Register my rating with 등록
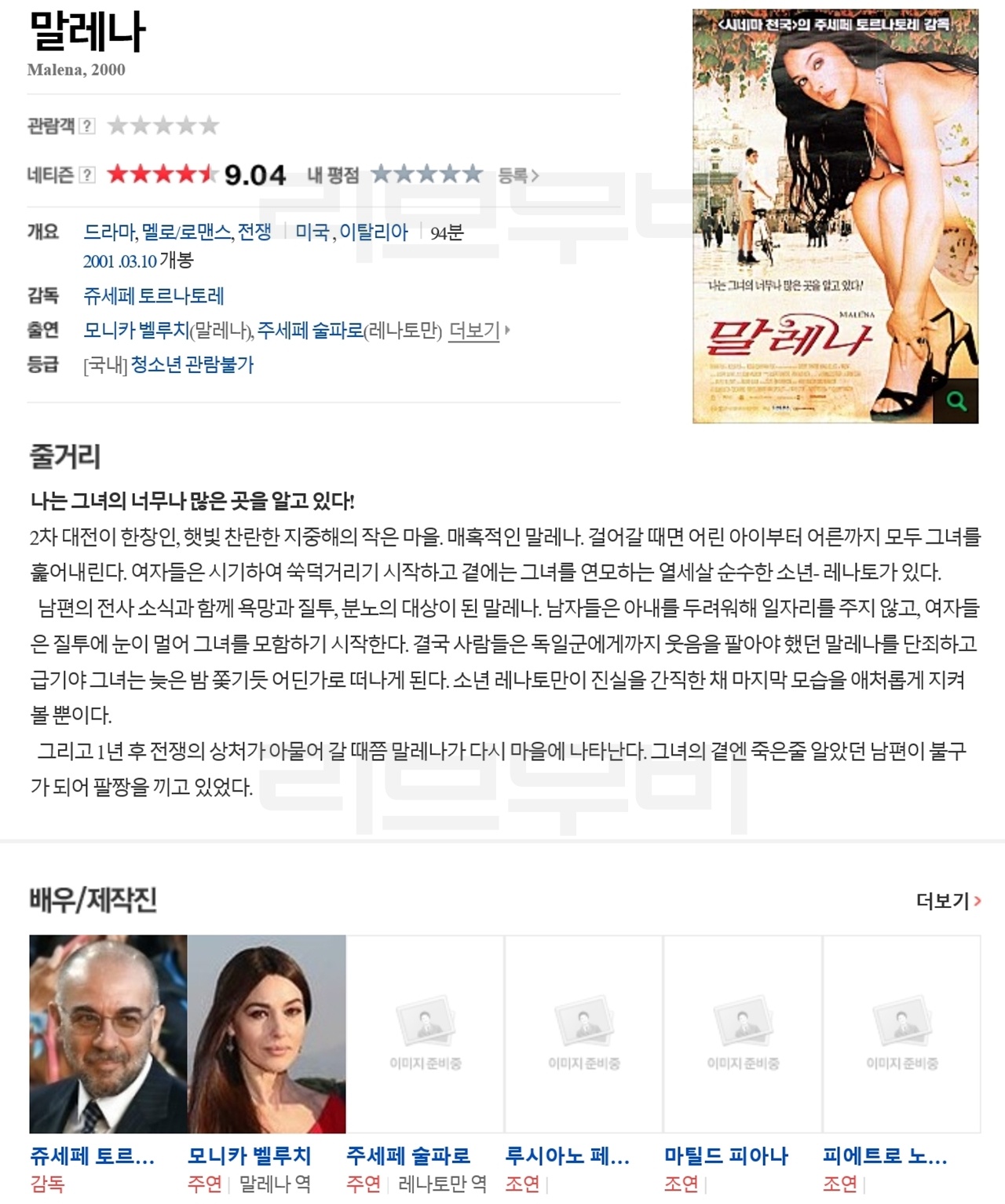 click(518, 175)
